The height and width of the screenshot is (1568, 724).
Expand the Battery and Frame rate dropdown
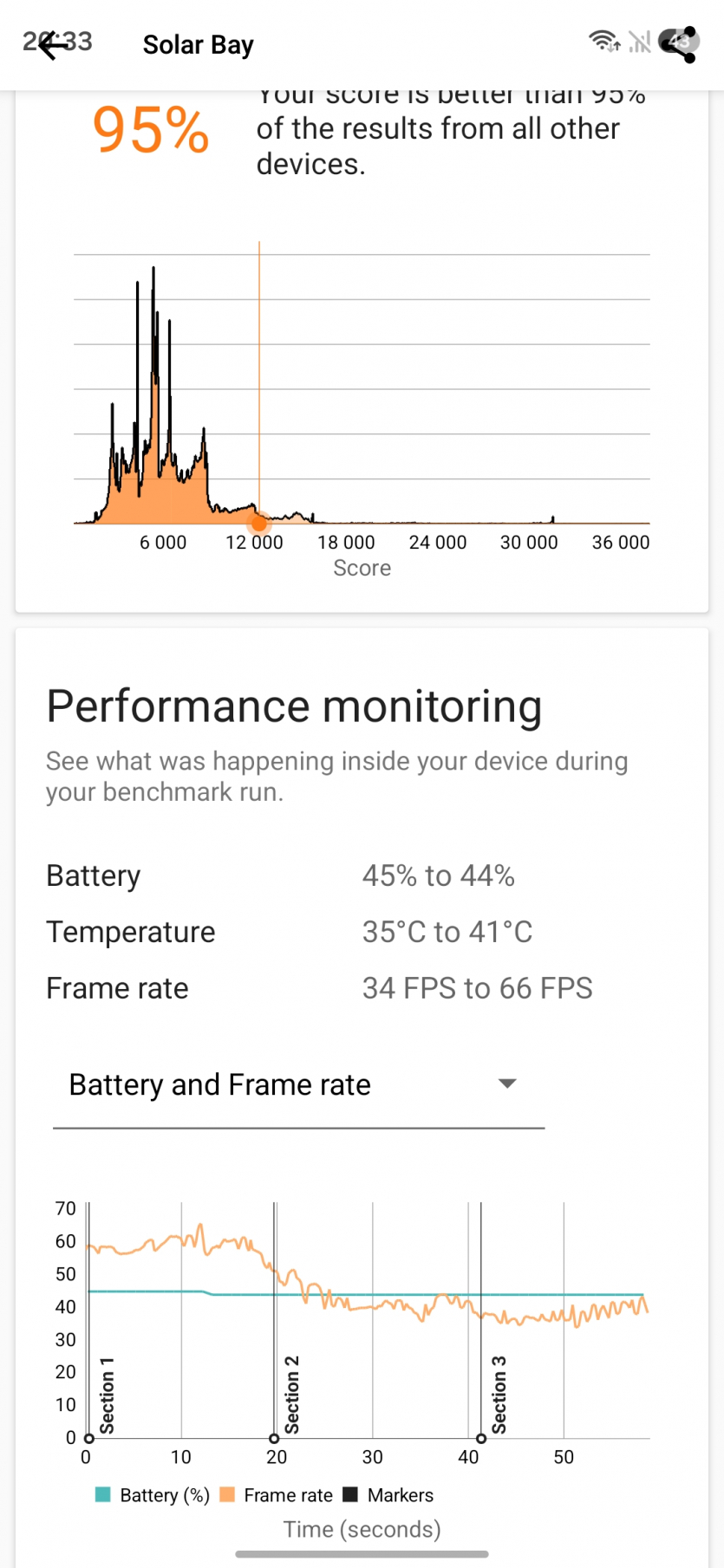coord(506,1084)
